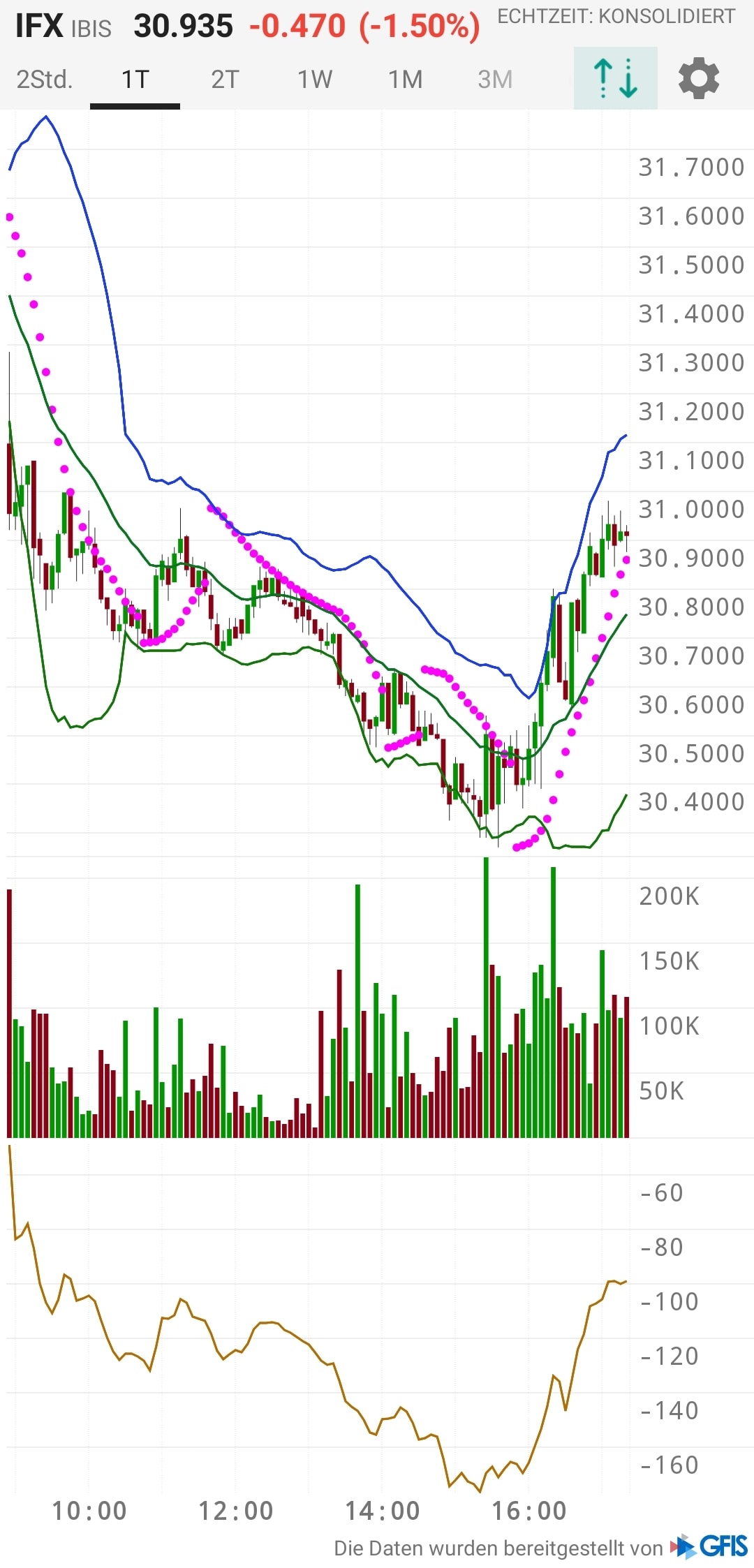This screenshot has width=754, height=1568.
Task: Switch to the 2Std. timeframe
Action: click(x=45, y=80)
